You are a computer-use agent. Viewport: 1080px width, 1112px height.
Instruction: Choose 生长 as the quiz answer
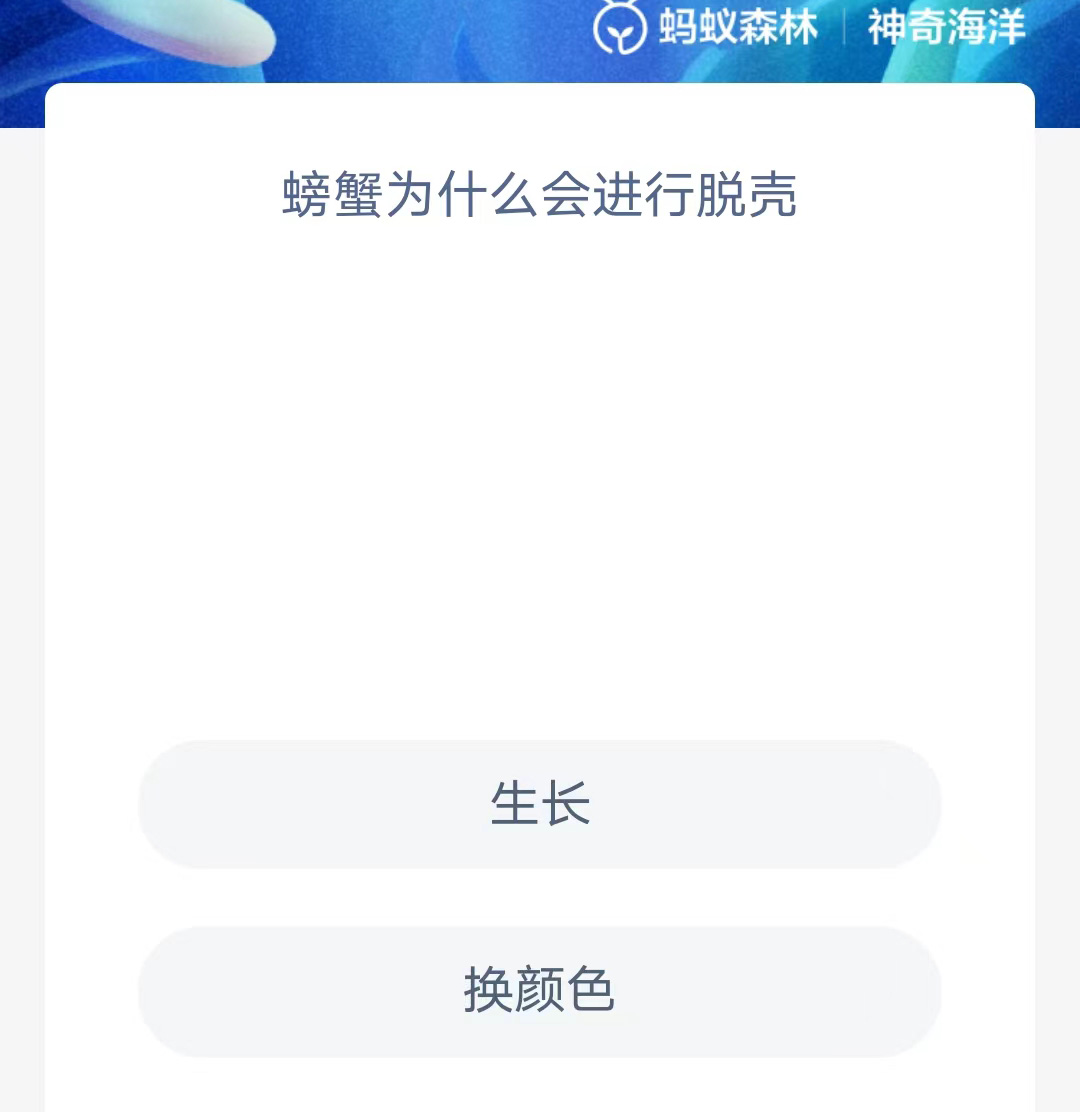point(540,805)
